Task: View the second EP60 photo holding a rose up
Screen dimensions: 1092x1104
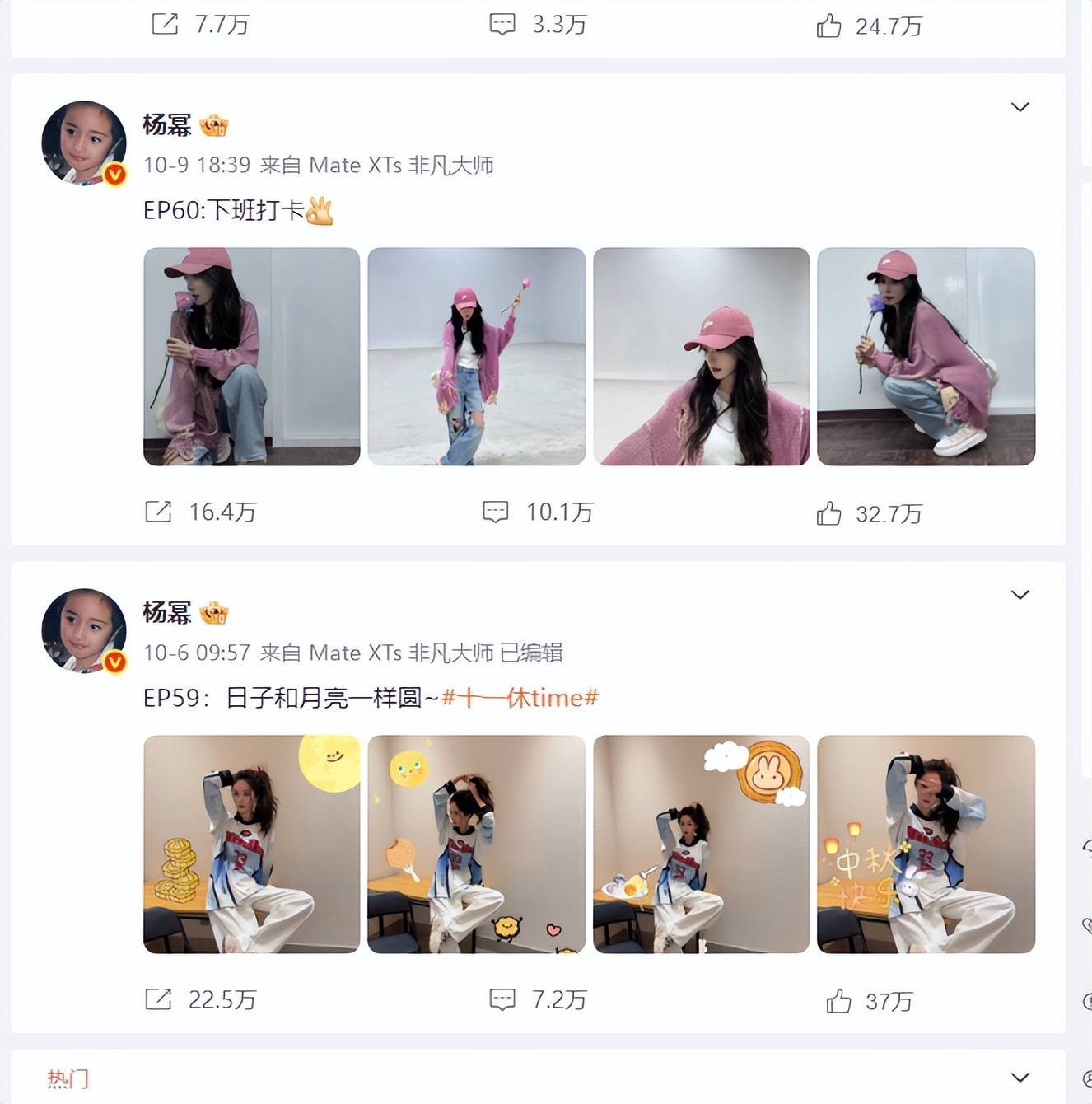Action: (x=476, y=357)
